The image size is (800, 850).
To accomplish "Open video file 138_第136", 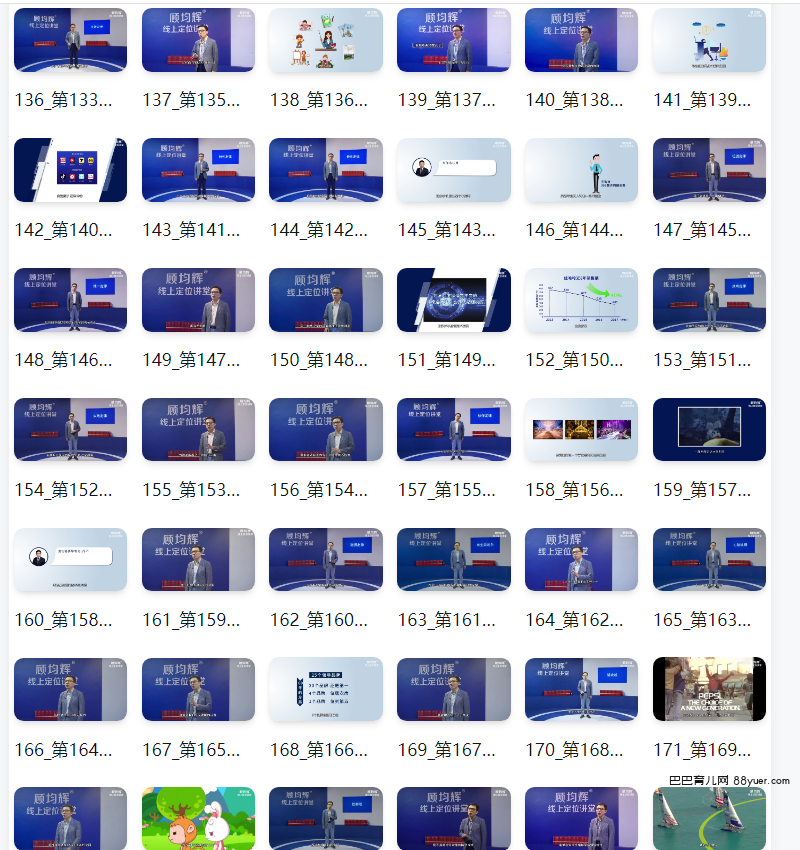I will (x=326, y=41).
